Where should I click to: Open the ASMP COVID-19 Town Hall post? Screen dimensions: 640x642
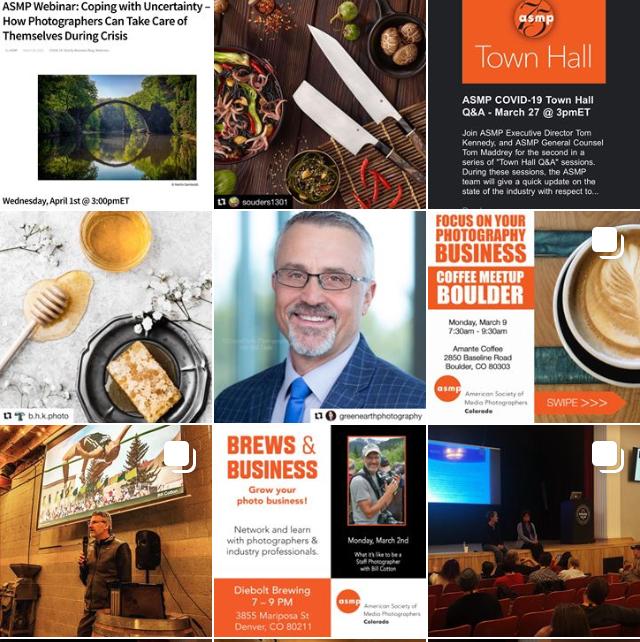[534, 105]
